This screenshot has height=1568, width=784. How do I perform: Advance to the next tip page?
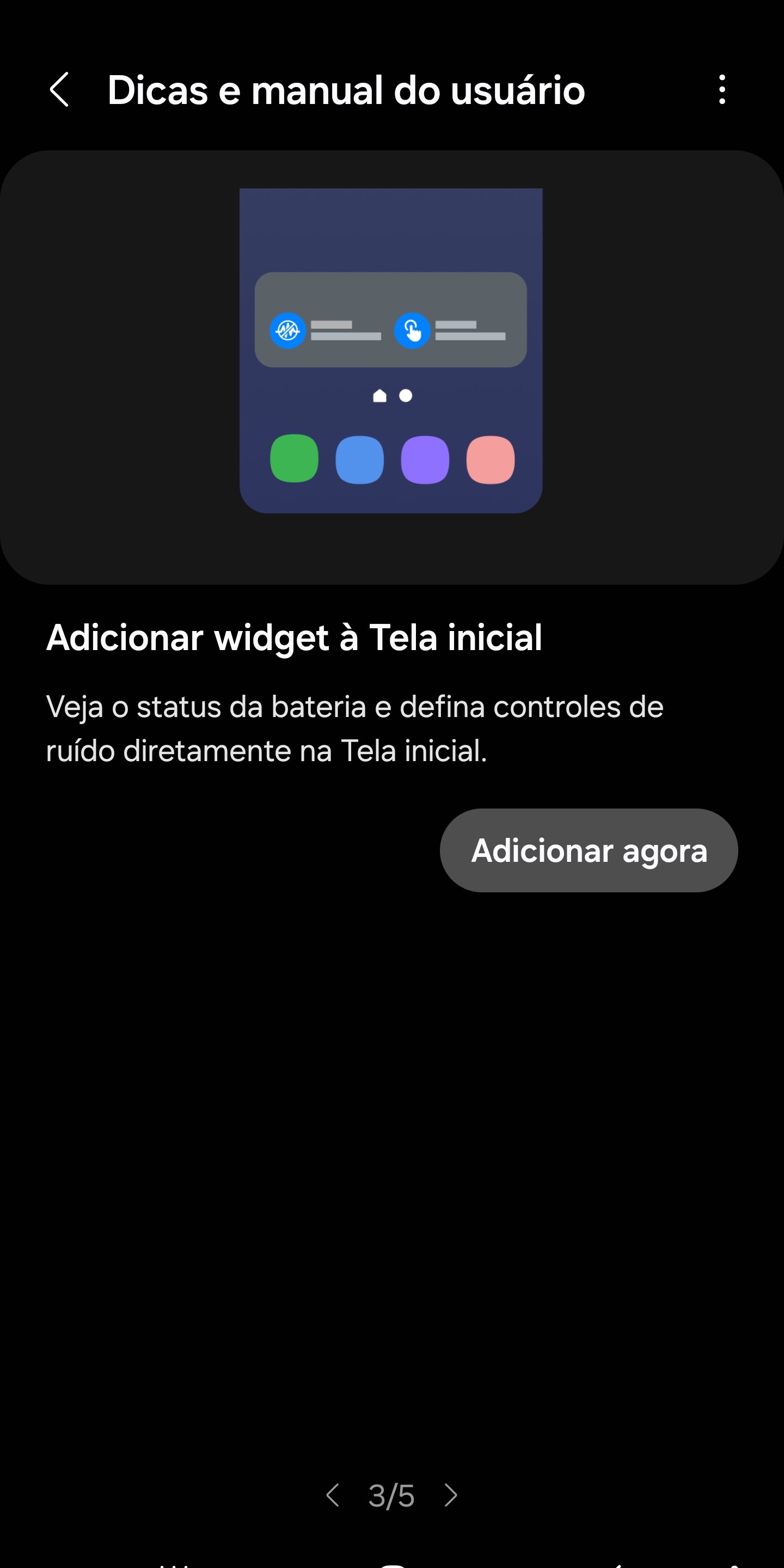[x=451, y=1495]
